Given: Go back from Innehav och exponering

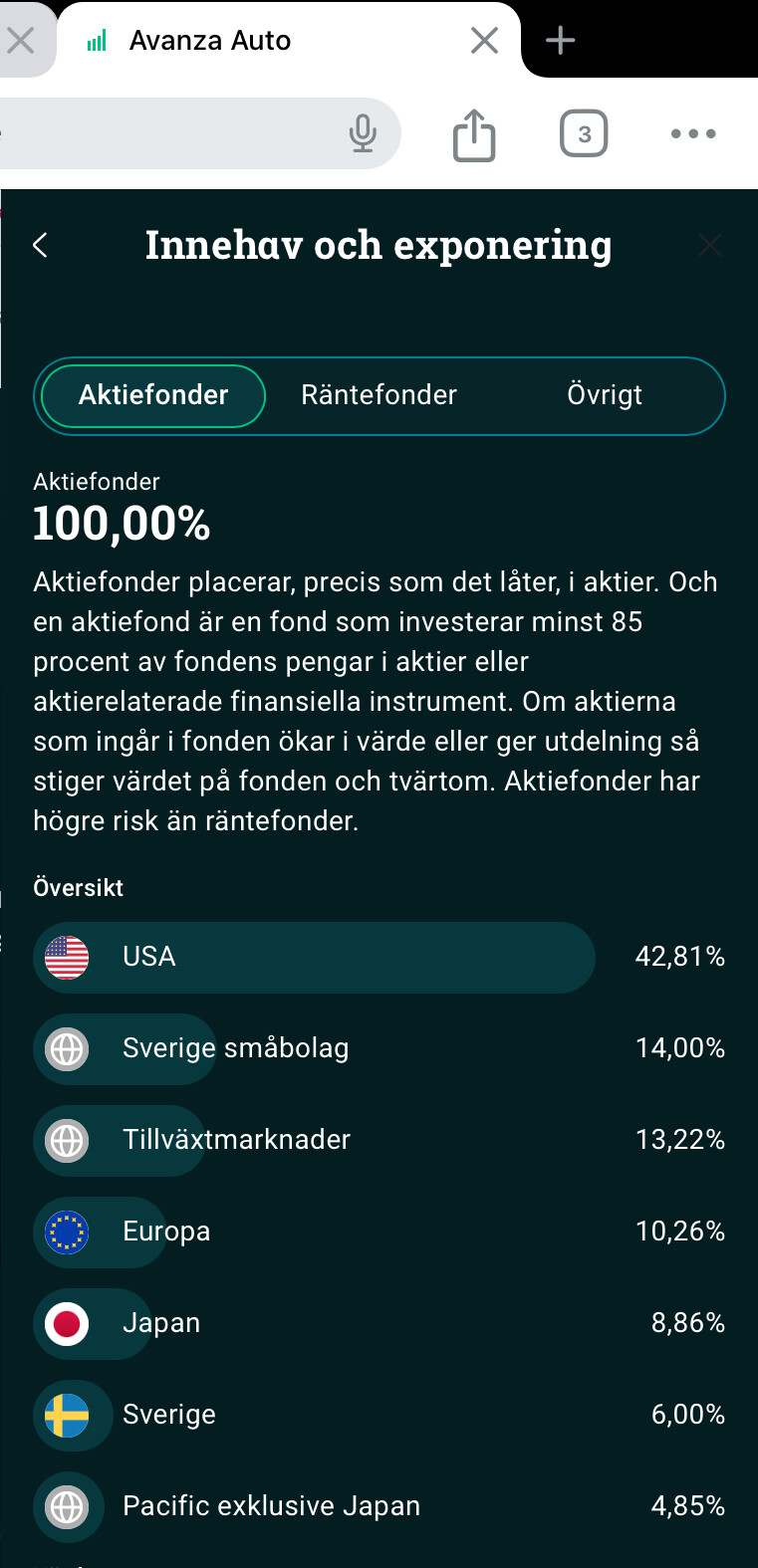Looking at the screenshot, I should (x=40, y=245).
